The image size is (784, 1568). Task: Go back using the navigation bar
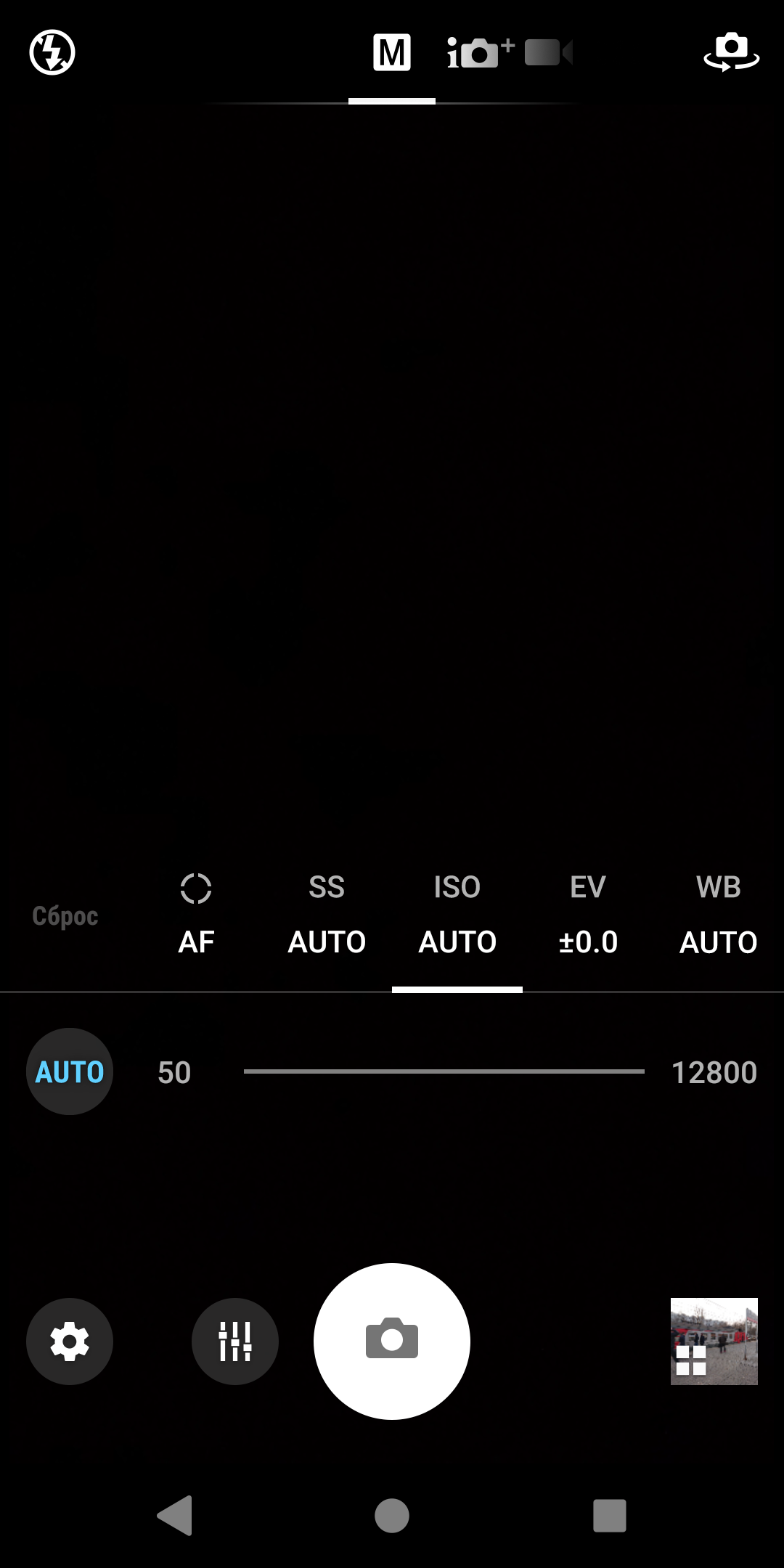(175, 1515)
